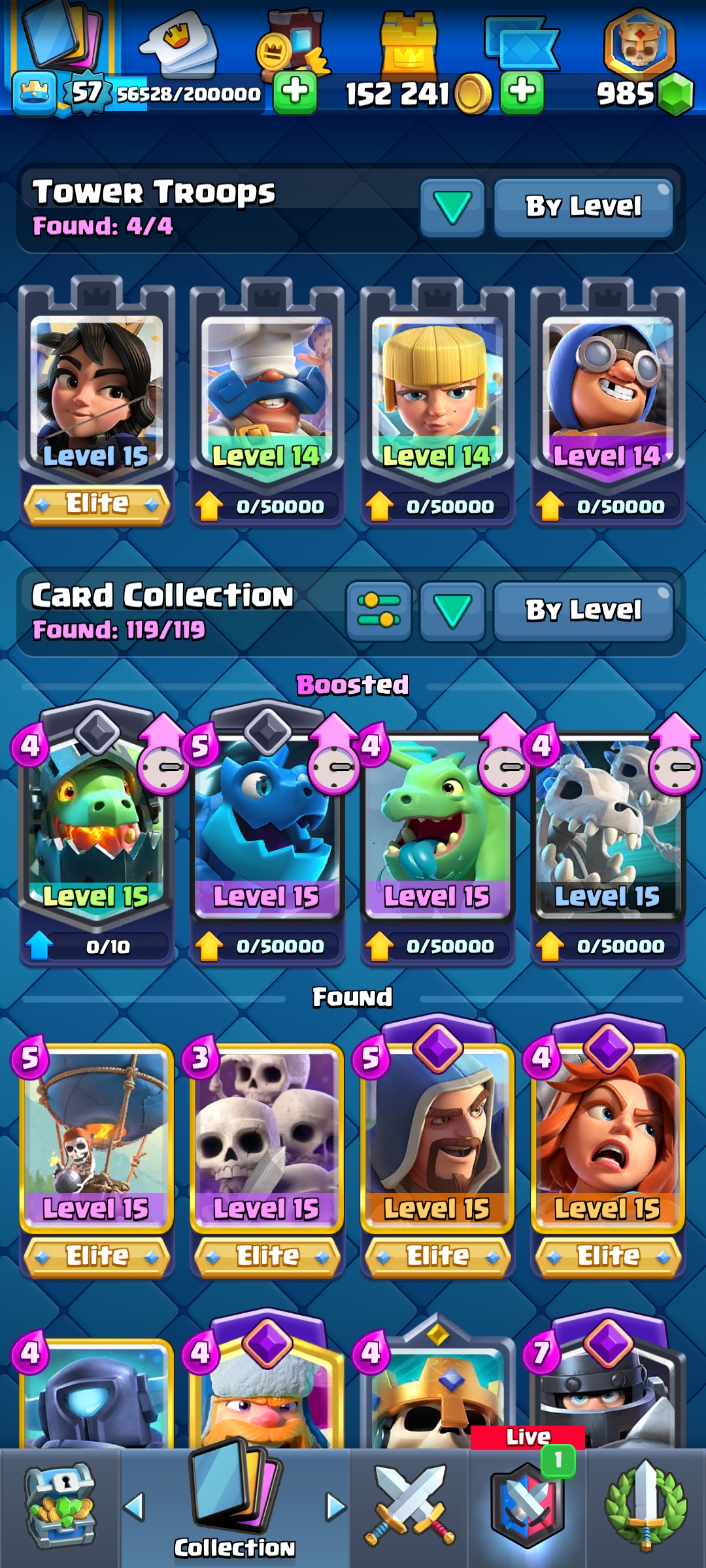Select the boosted Inferno Dragon card
The image size is (706, 1568).
pyautogui.click(x=97, y=833)
